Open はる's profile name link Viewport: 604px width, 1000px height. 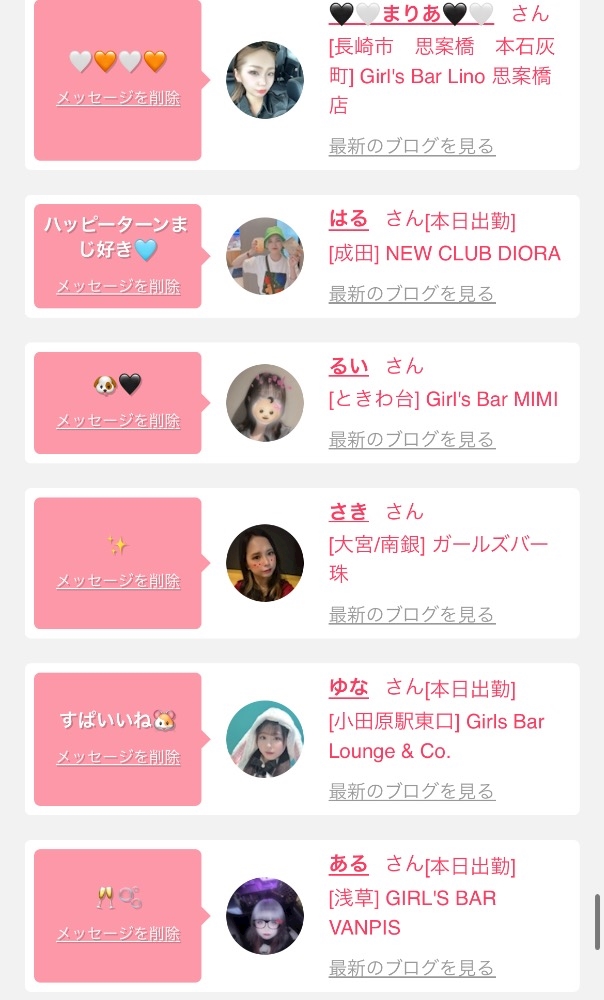pos(349,219)
